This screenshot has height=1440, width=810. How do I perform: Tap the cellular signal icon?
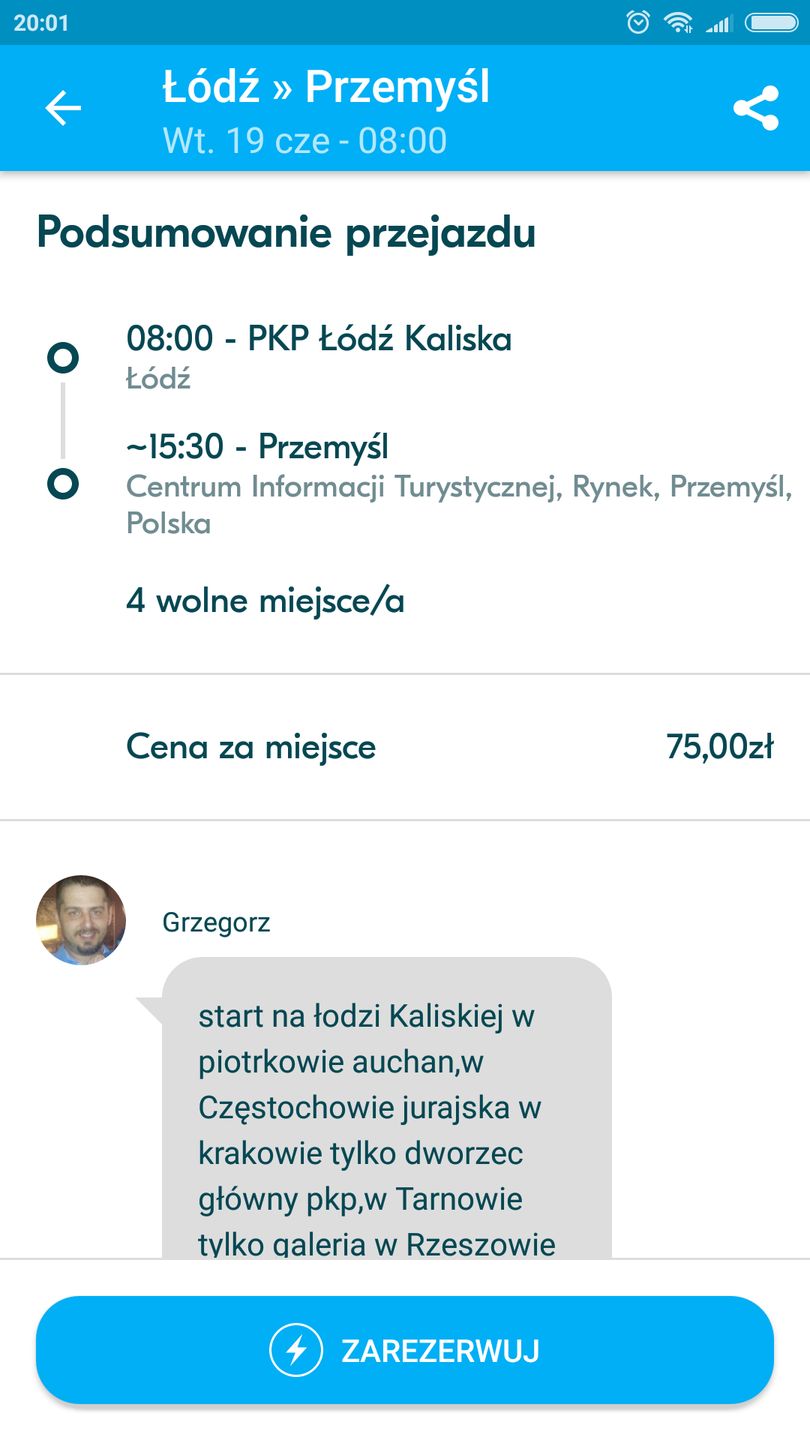[x=719, y=22]
